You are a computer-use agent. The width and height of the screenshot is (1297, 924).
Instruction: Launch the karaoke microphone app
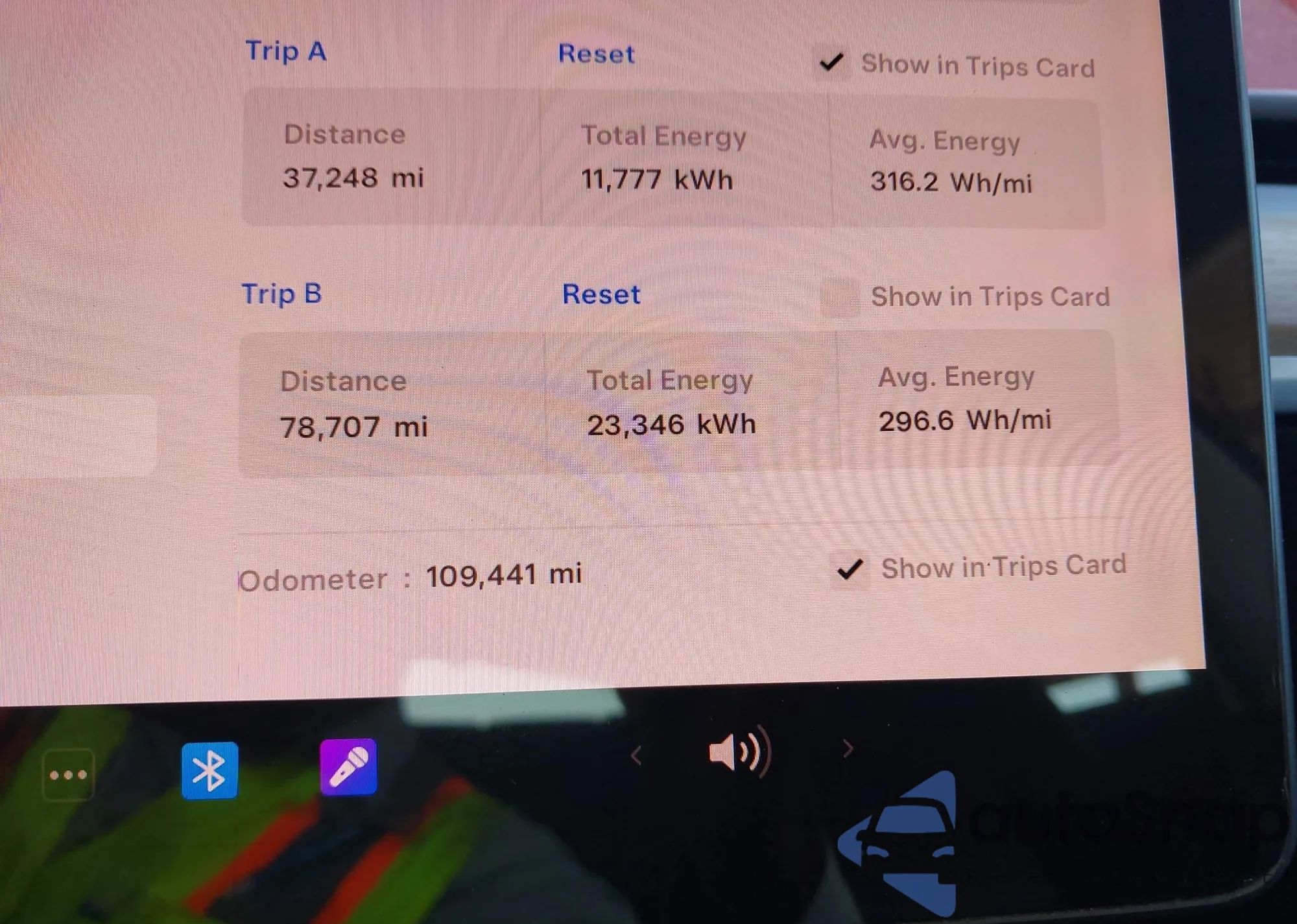pos(348,767)
